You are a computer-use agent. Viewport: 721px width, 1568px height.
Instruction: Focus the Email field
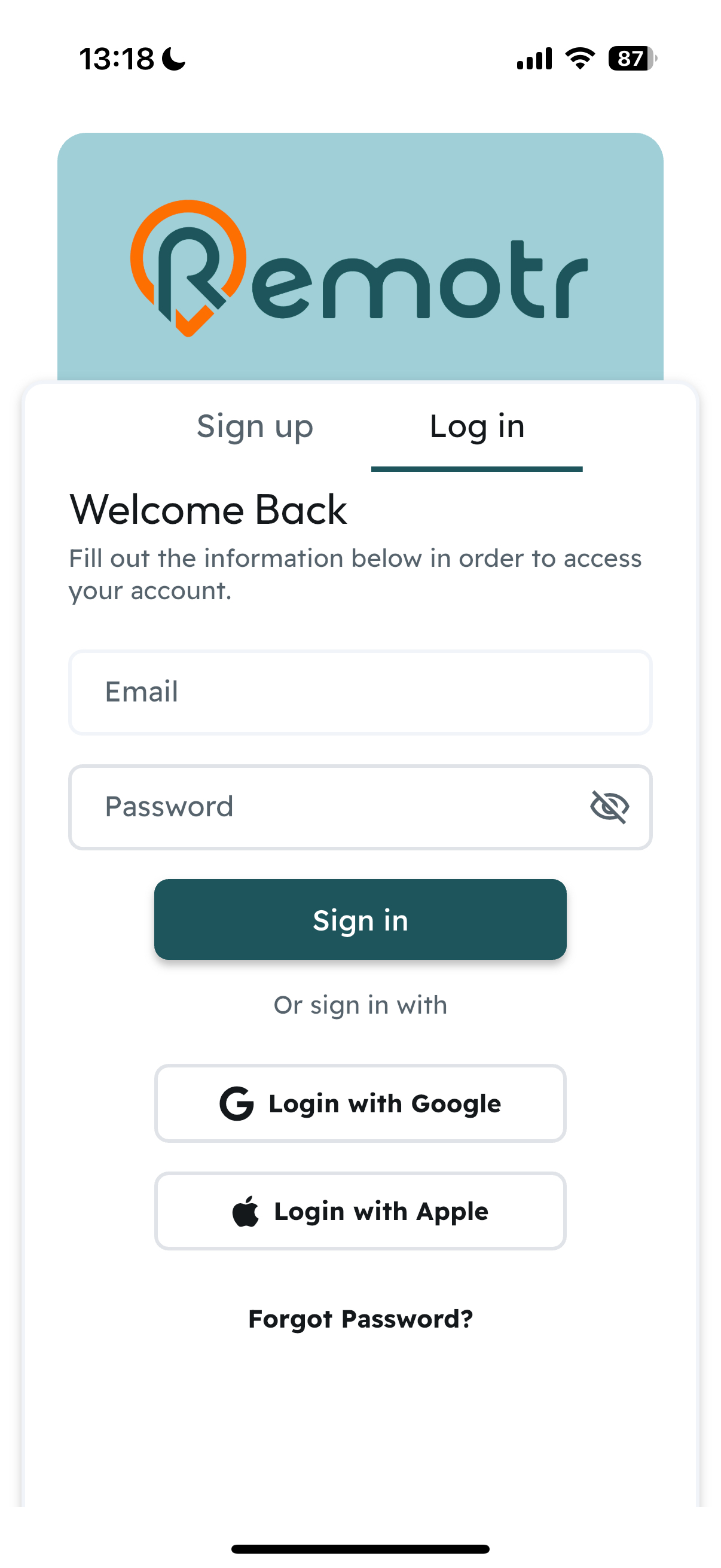(x=360, y=693)
